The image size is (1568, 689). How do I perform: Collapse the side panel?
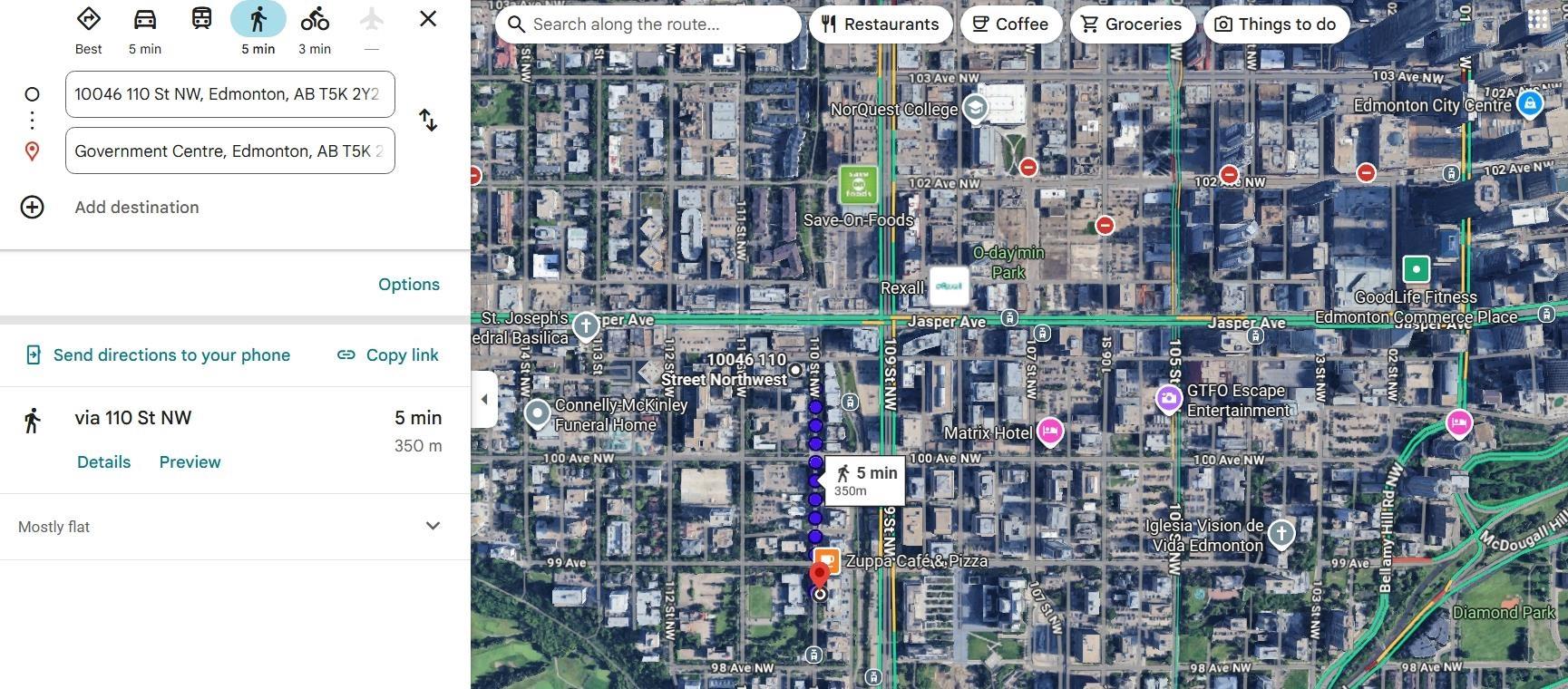484,399
